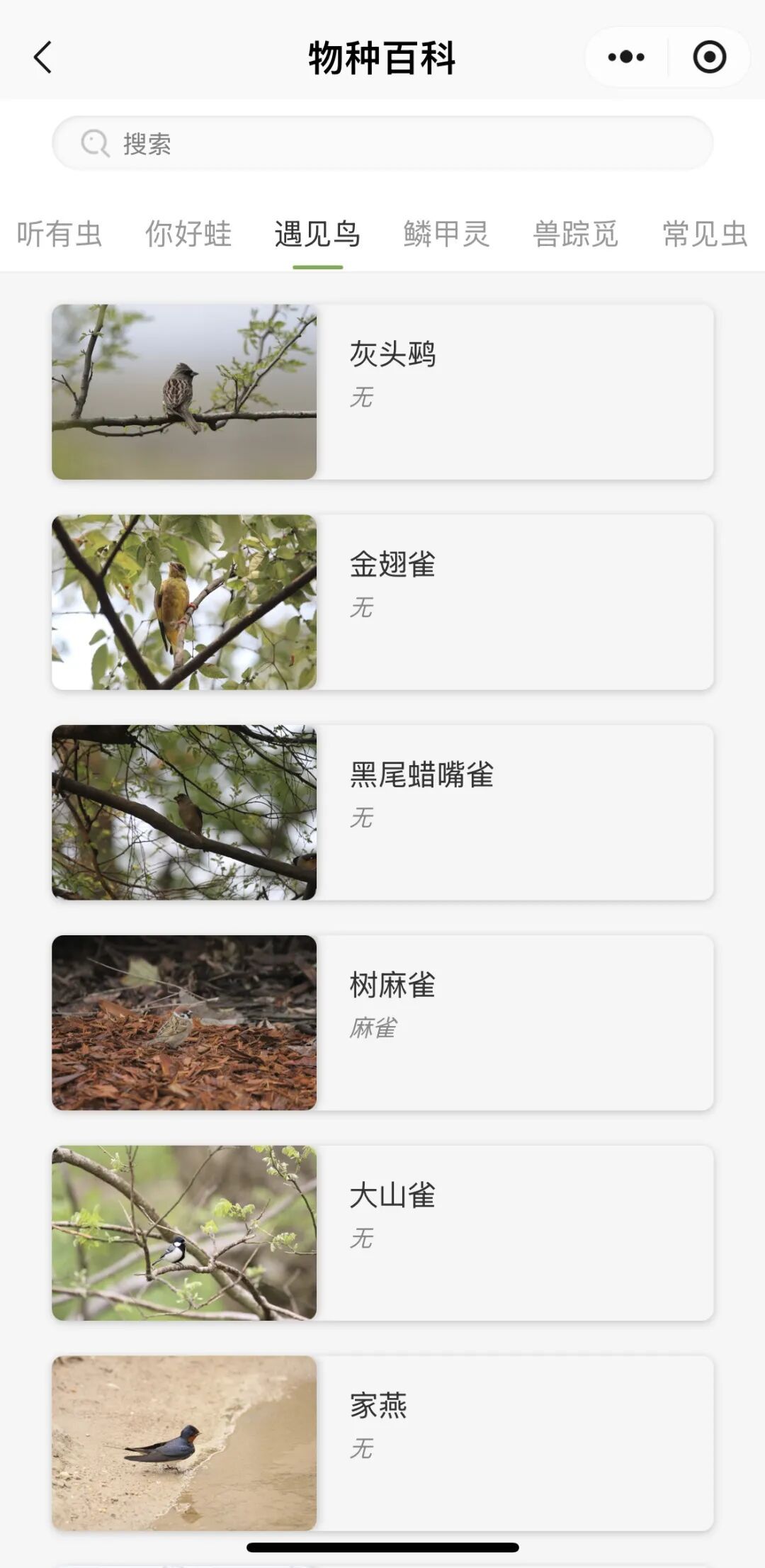This screenshot has width=765, height=1568.
Task: Open the mini program more-options menu
Action: click(x=626, y=57)
